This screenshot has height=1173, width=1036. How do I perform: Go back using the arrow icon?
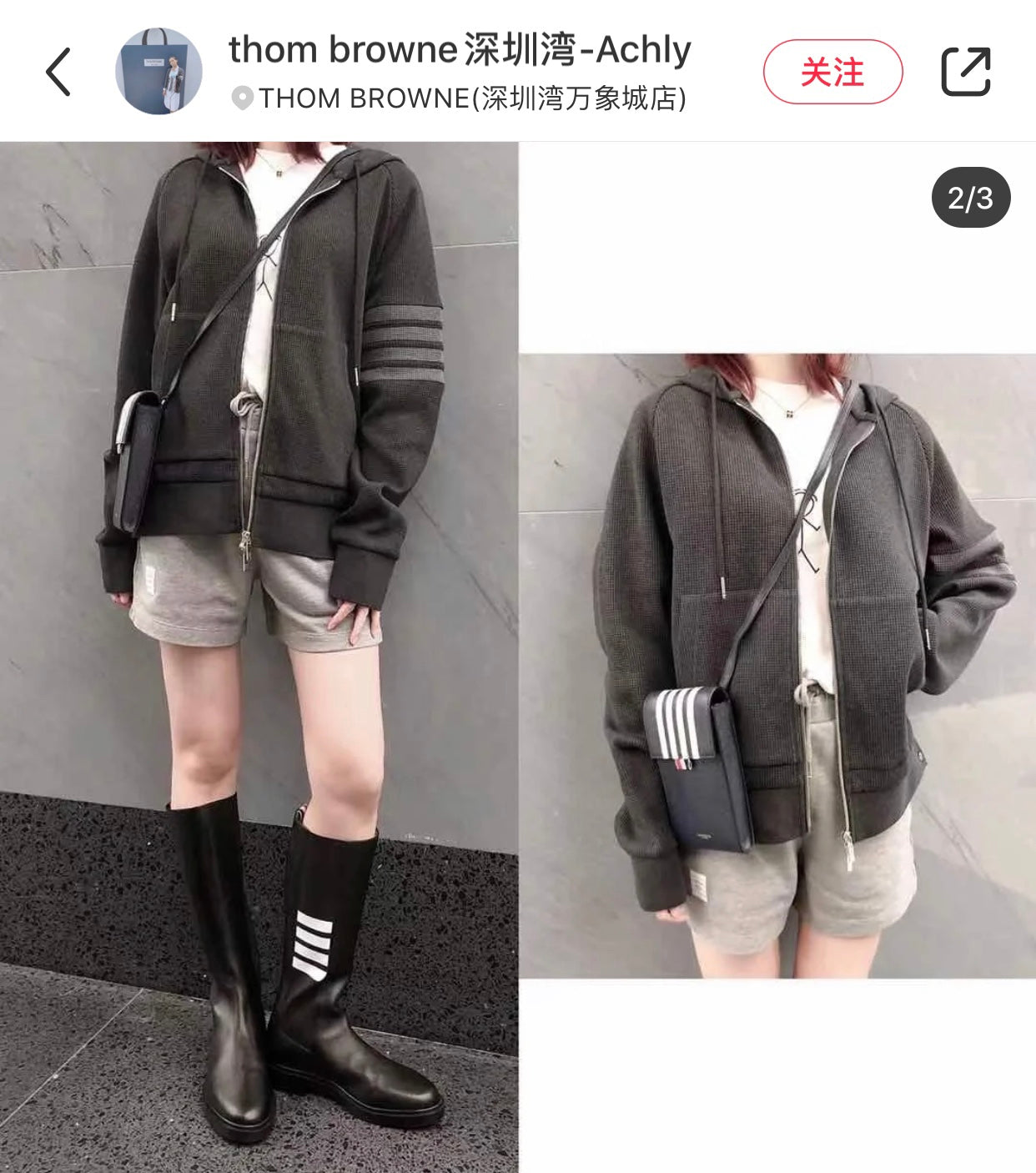click(58, 72)
